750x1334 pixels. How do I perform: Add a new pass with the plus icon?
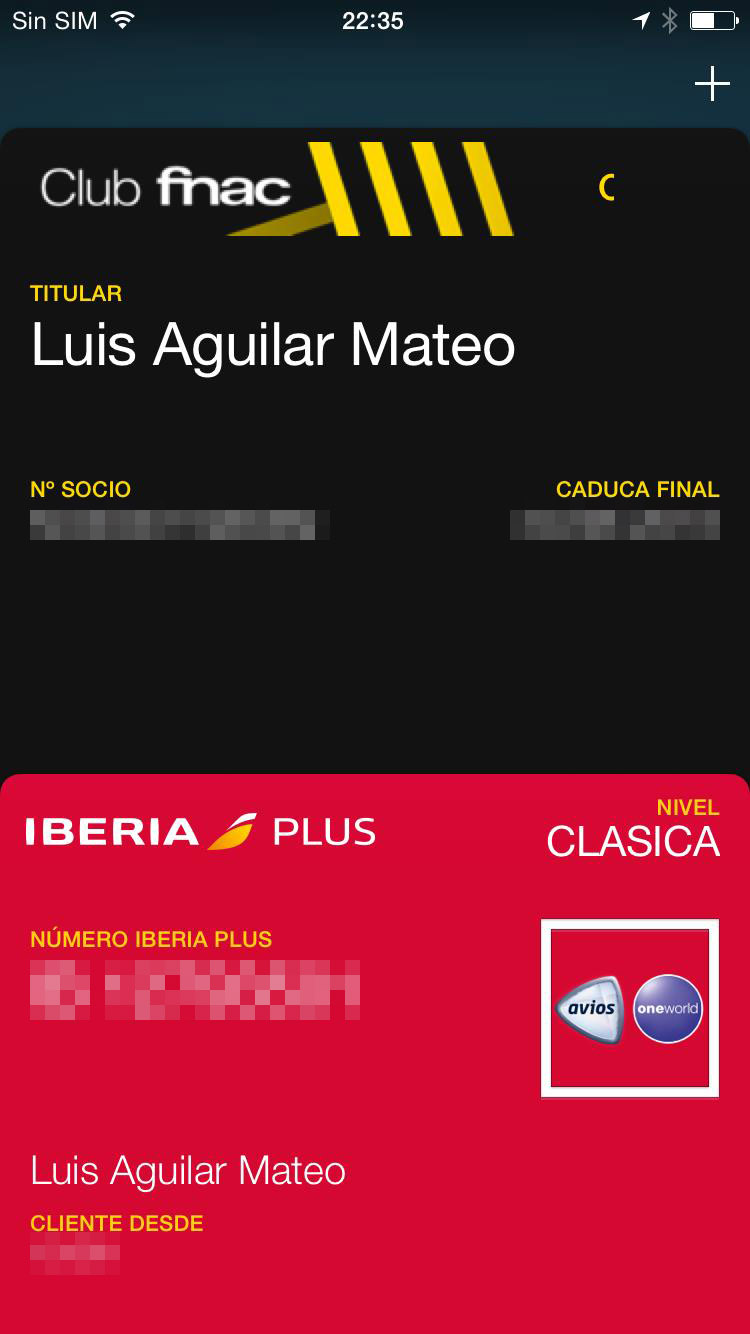pos(712,84)
